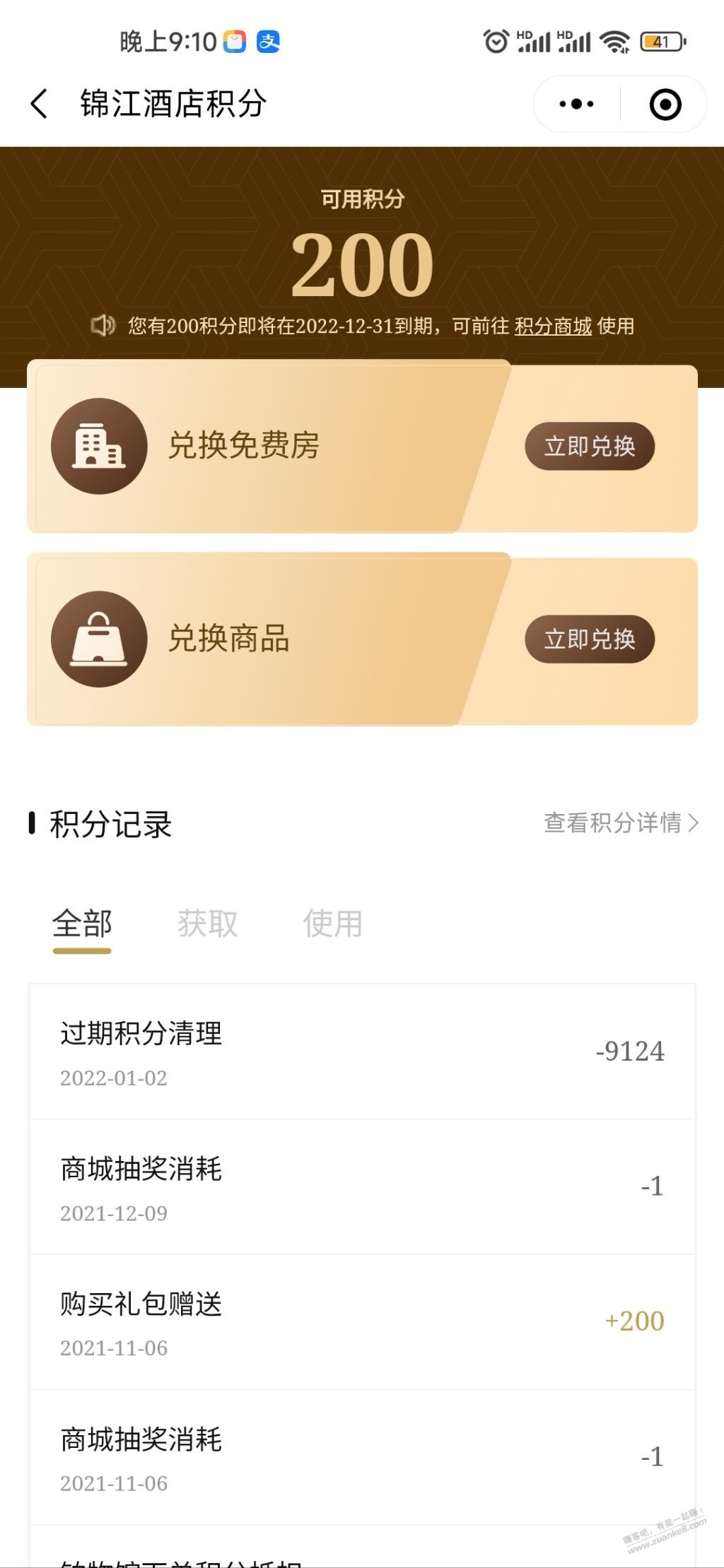Open the mini program three-dot menu
Image resolution: width=724 pixels, height=1568 pixels.
[576, 104]
